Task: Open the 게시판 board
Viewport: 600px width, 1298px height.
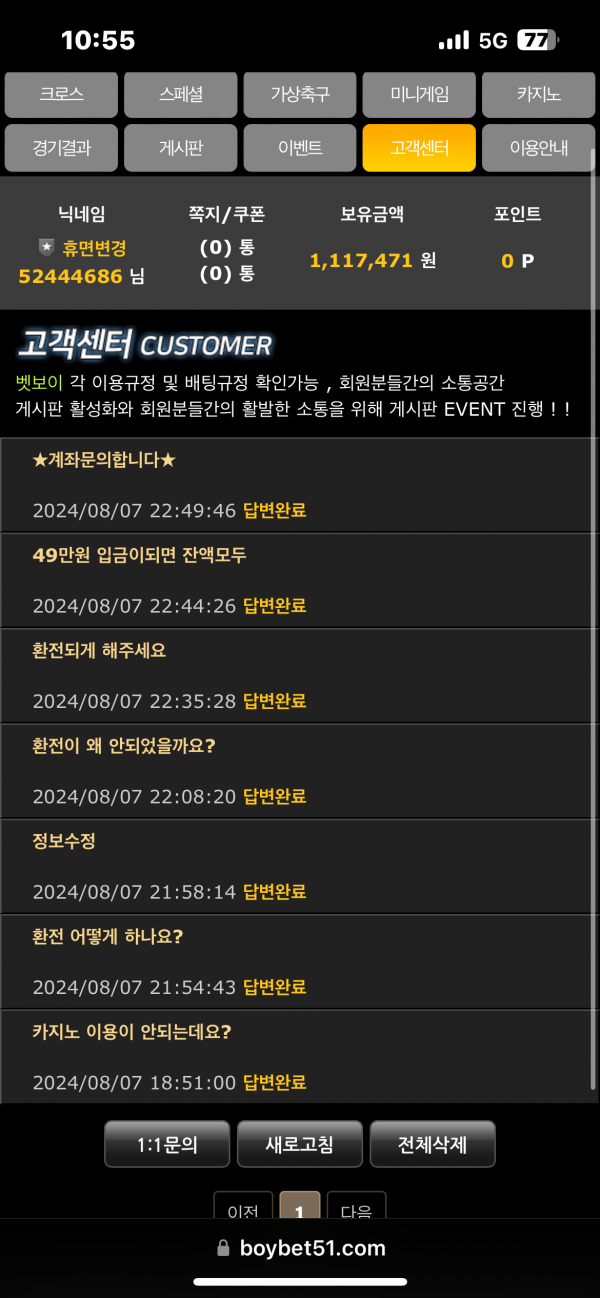Action: click(181, 148)
